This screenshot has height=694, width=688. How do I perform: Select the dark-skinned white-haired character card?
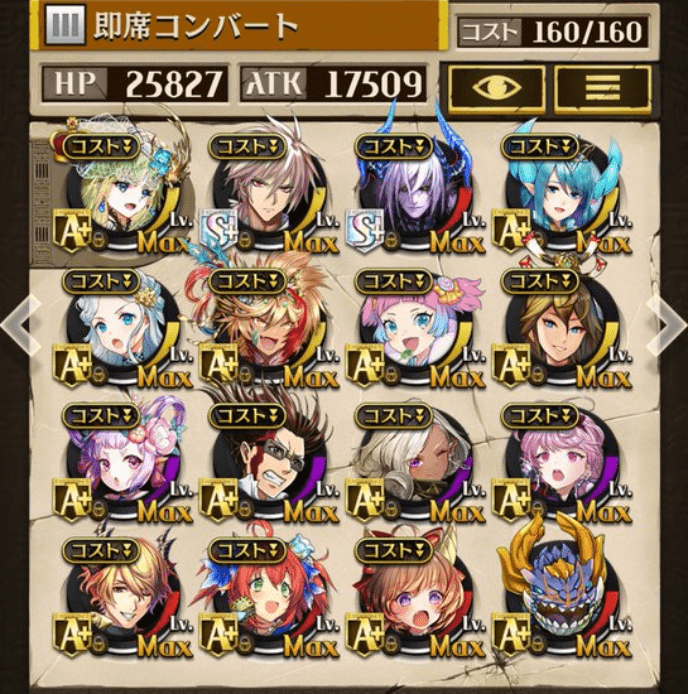click(411, 465)
